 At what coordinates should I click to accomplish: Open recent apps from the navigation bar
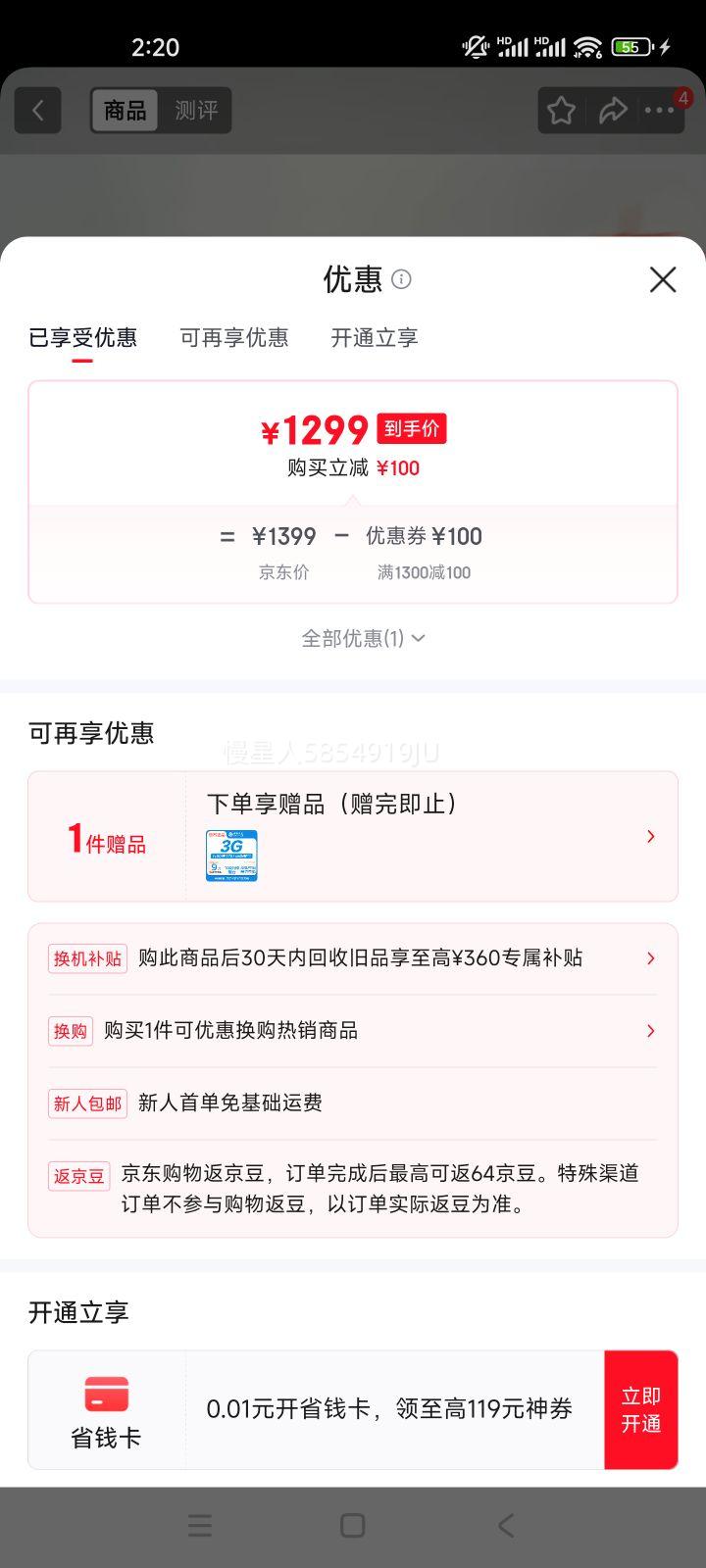199,1525
